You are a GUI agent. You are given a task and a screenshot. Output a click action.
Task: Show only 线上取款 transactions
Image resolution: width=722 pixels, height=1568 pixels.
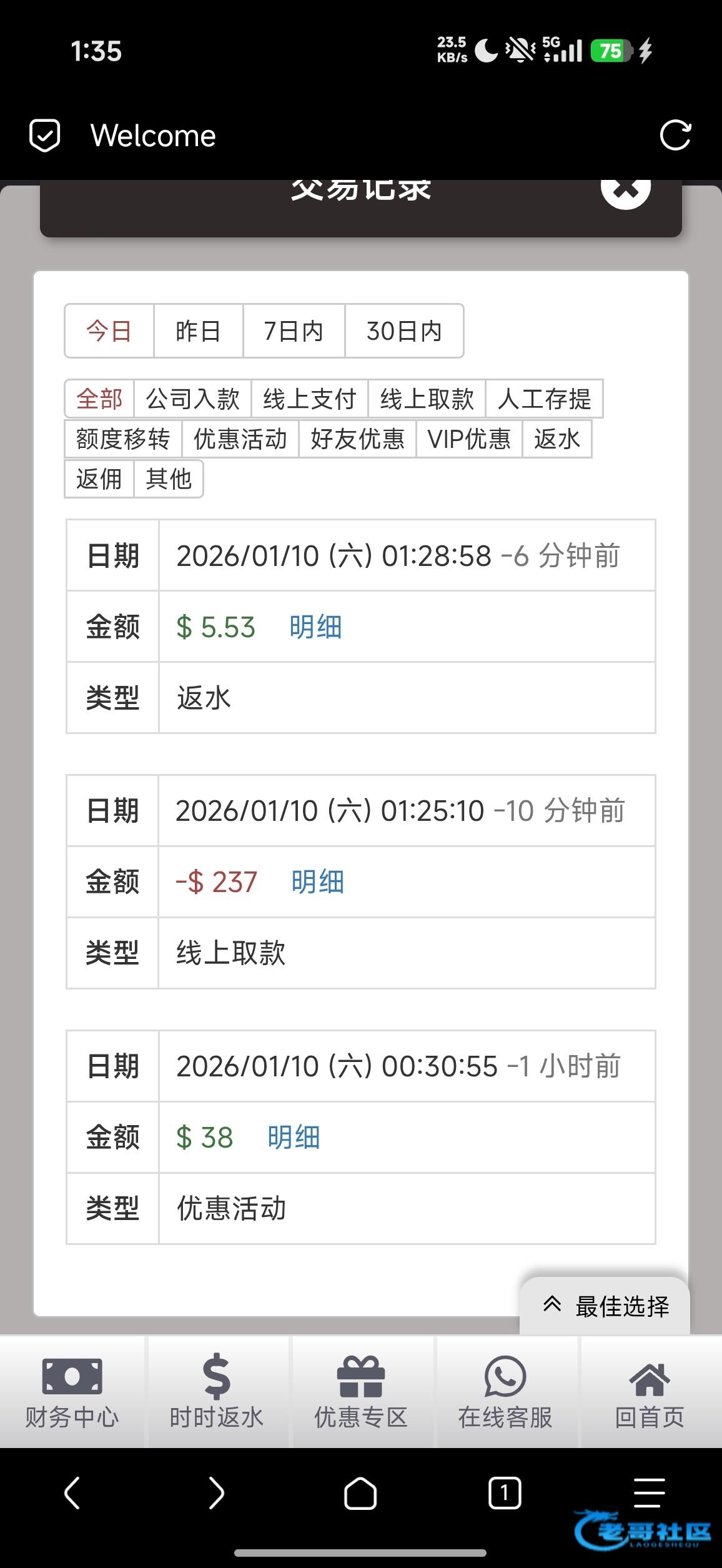(427, 399)
